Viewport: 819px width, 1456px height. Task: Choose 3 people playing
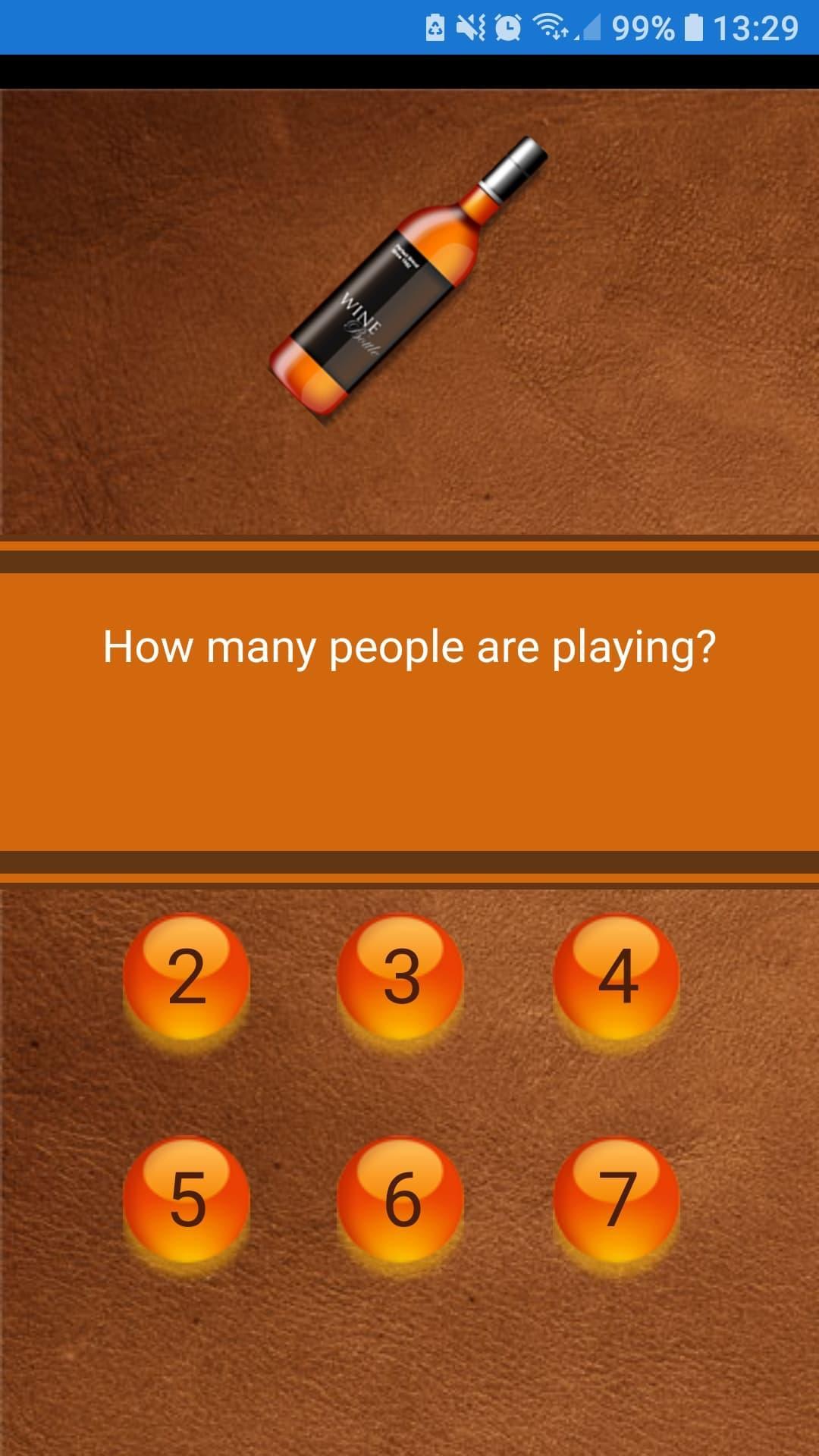click(x=400, y=977)
